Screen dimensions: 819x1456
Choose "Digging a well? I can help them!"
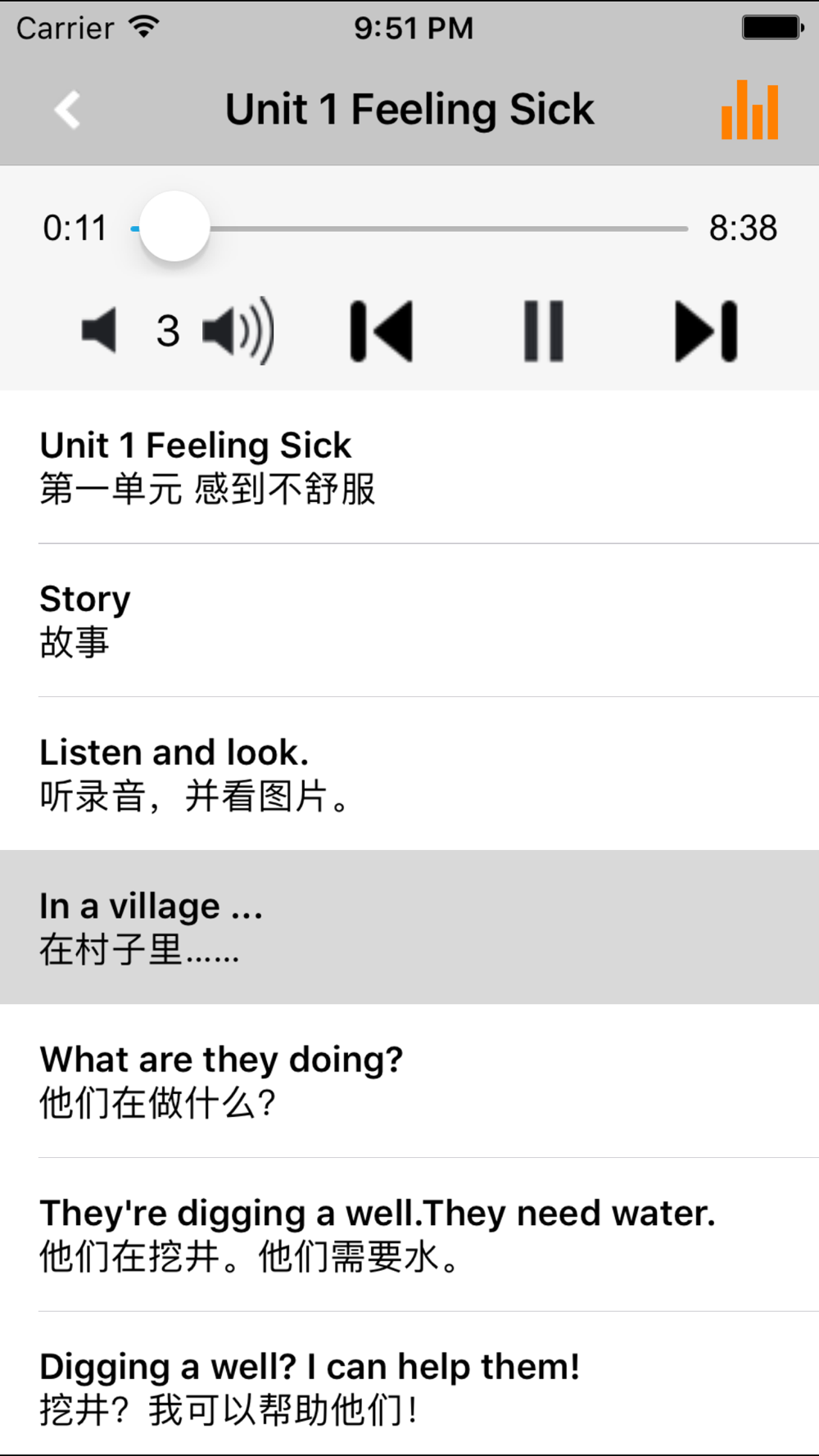click(x=409, y=1384)
